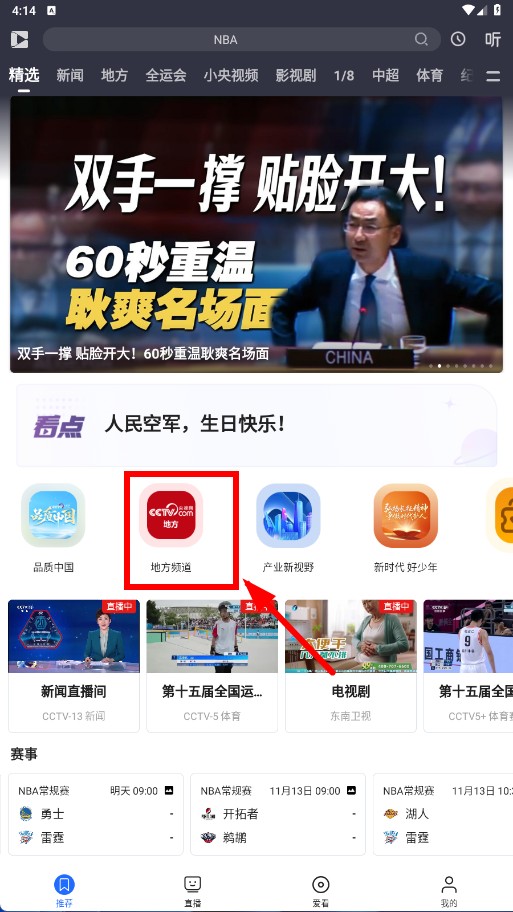Open the 小央视频 tab

231,75
